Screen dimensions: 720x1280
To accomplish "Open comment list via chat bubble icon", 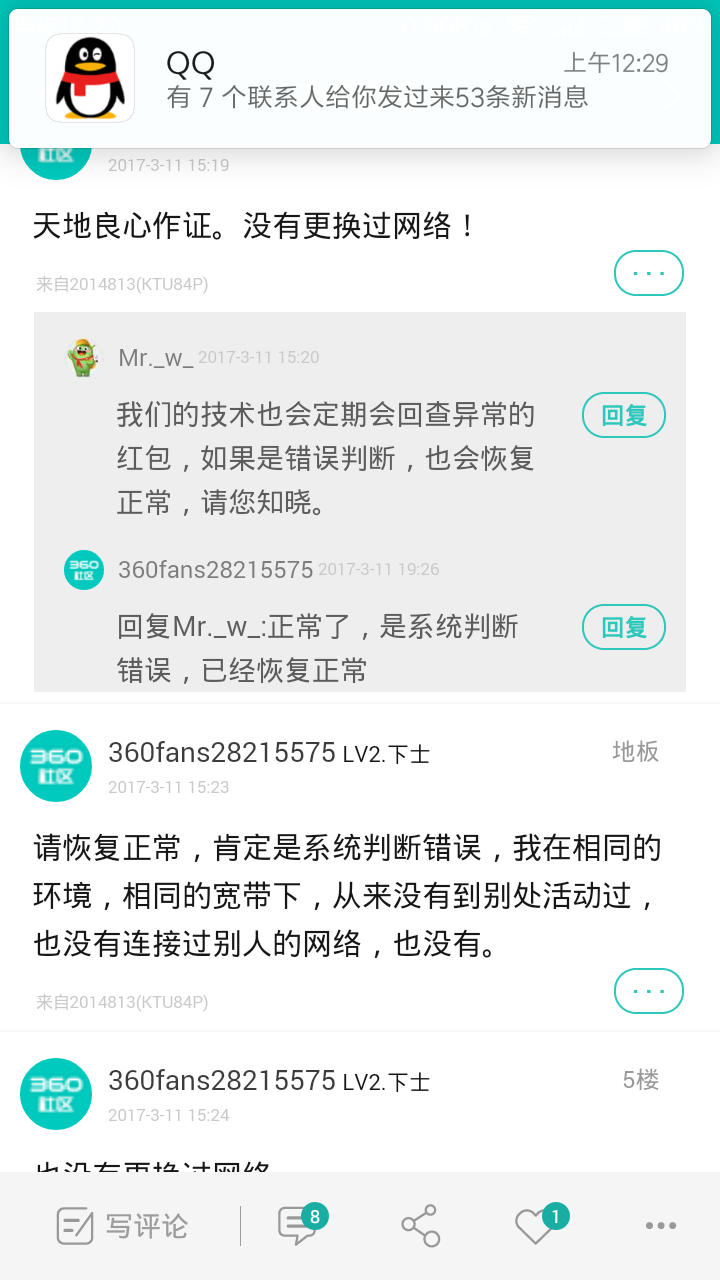I will click(300, 1228).
